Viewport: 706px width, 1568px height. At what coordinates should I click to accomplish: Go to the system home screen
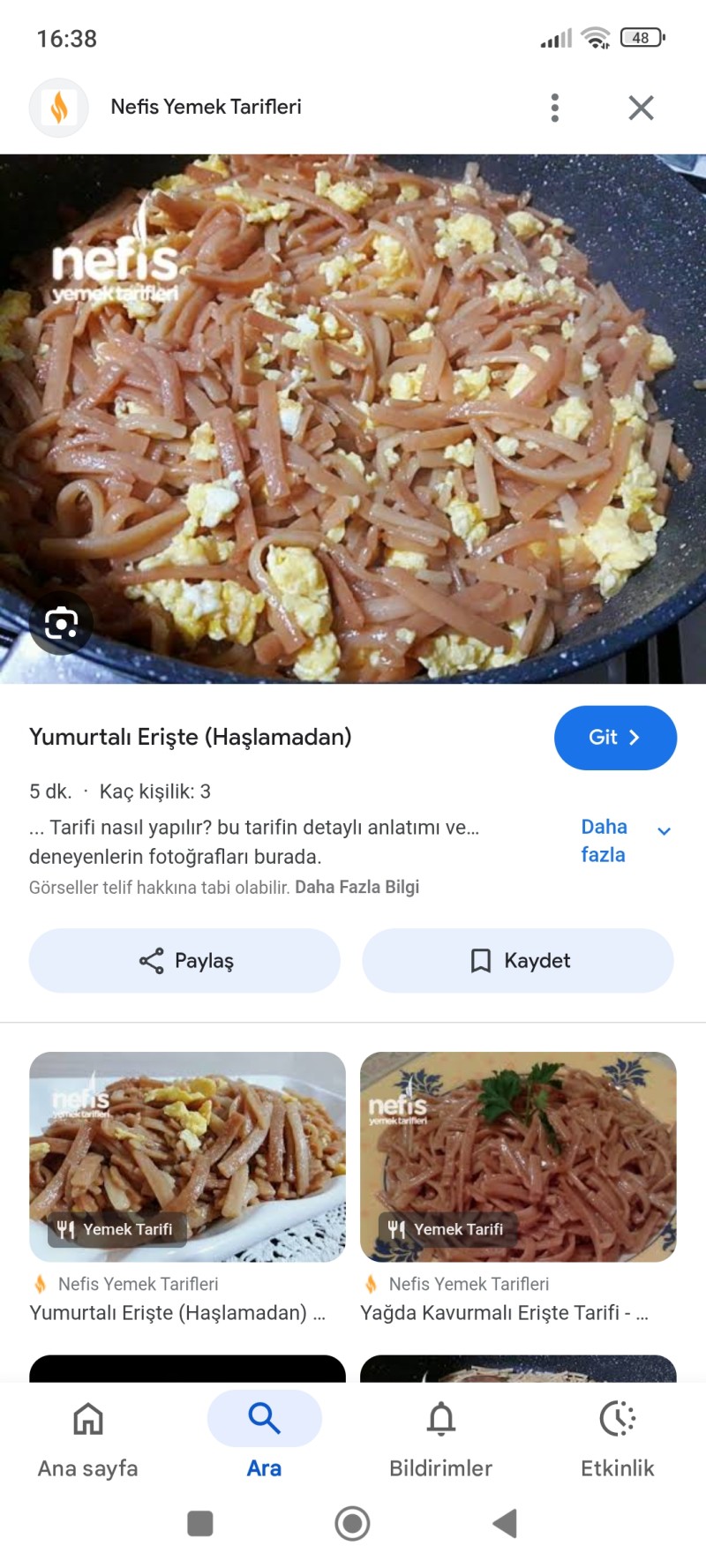[x=352, y=1523]
